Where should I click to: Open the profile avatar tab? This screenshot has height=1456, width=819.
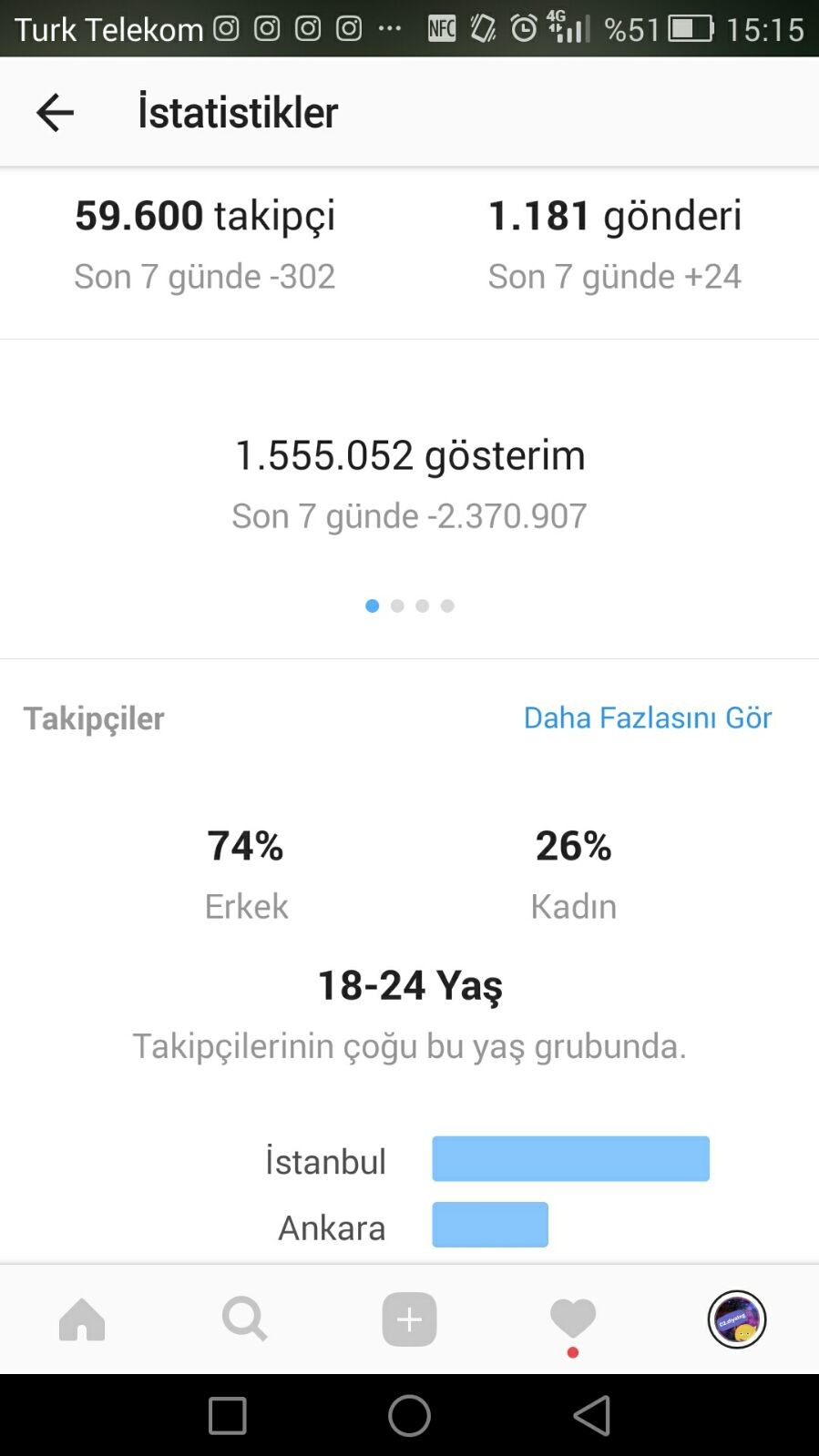[x=737, y=1319]
